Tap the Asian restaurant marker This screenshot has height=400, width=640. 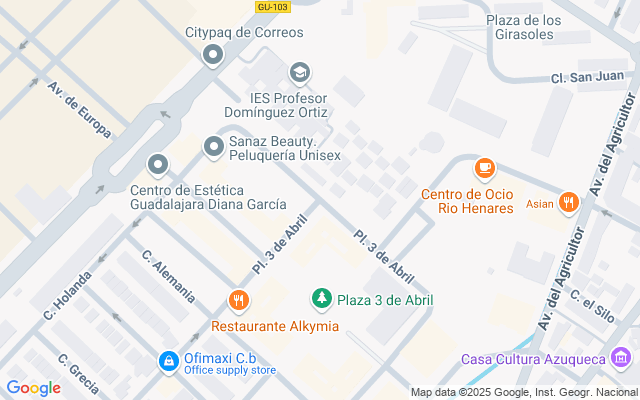(569, 202)
